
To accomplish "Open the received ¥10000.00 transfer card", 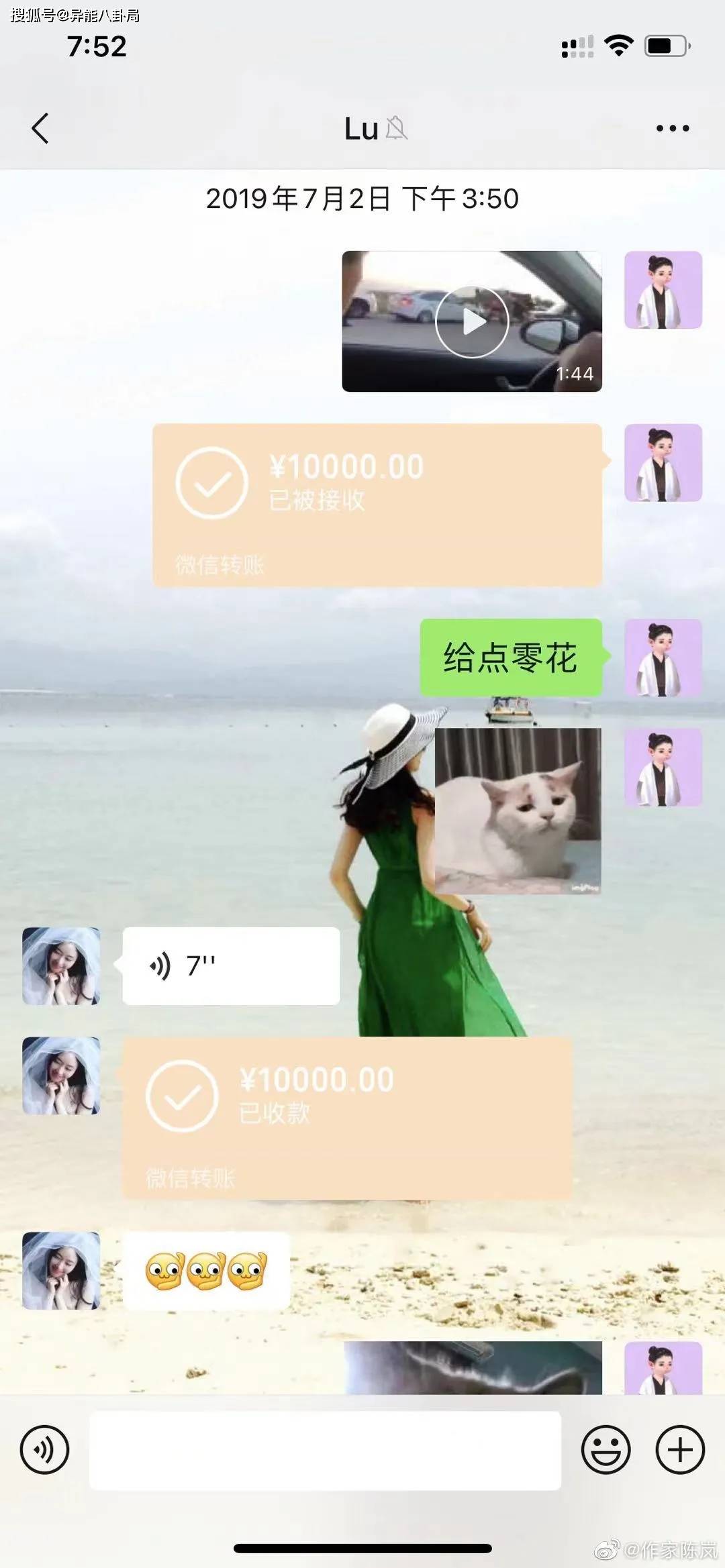I will click(347, 1118).
